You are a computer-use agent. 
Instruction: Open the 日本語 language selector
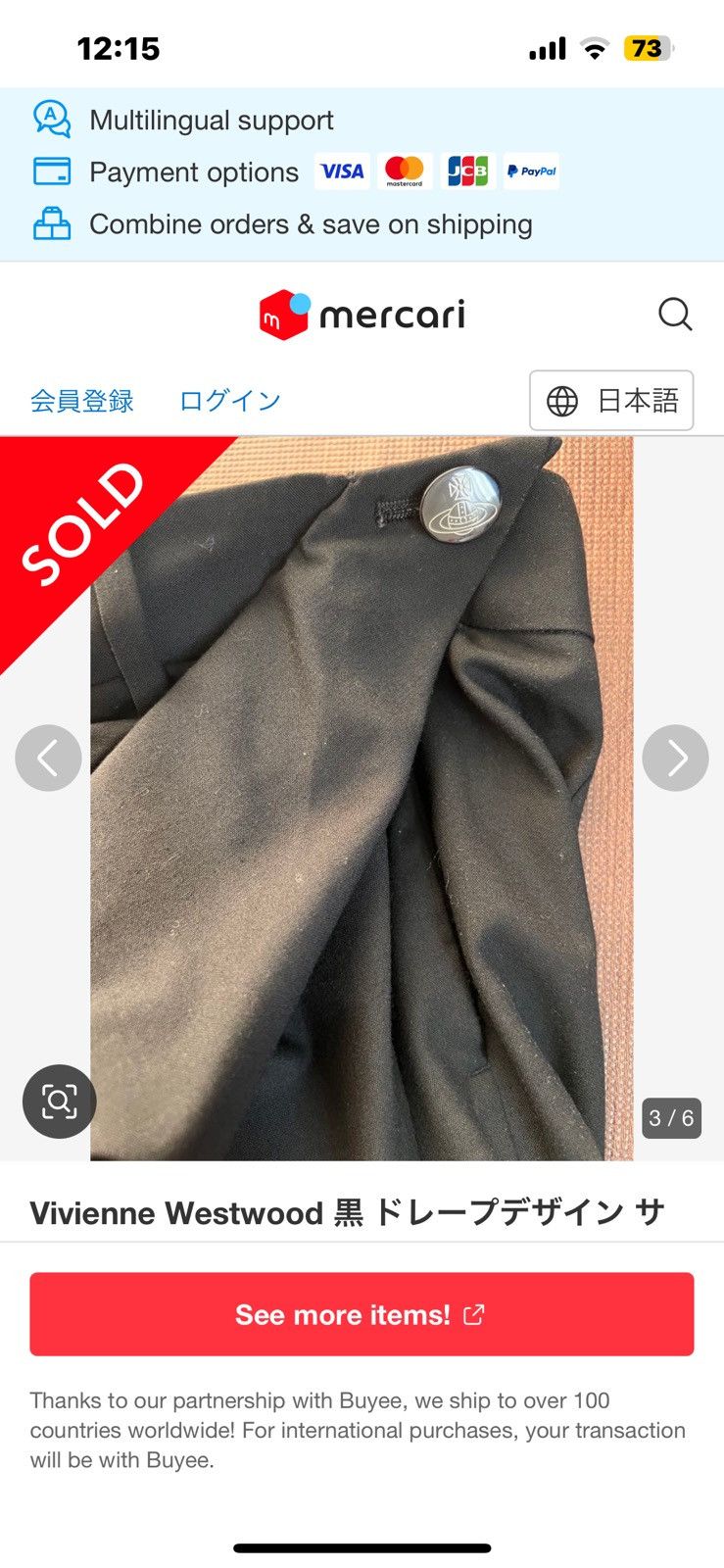click(x=611, y=401)
